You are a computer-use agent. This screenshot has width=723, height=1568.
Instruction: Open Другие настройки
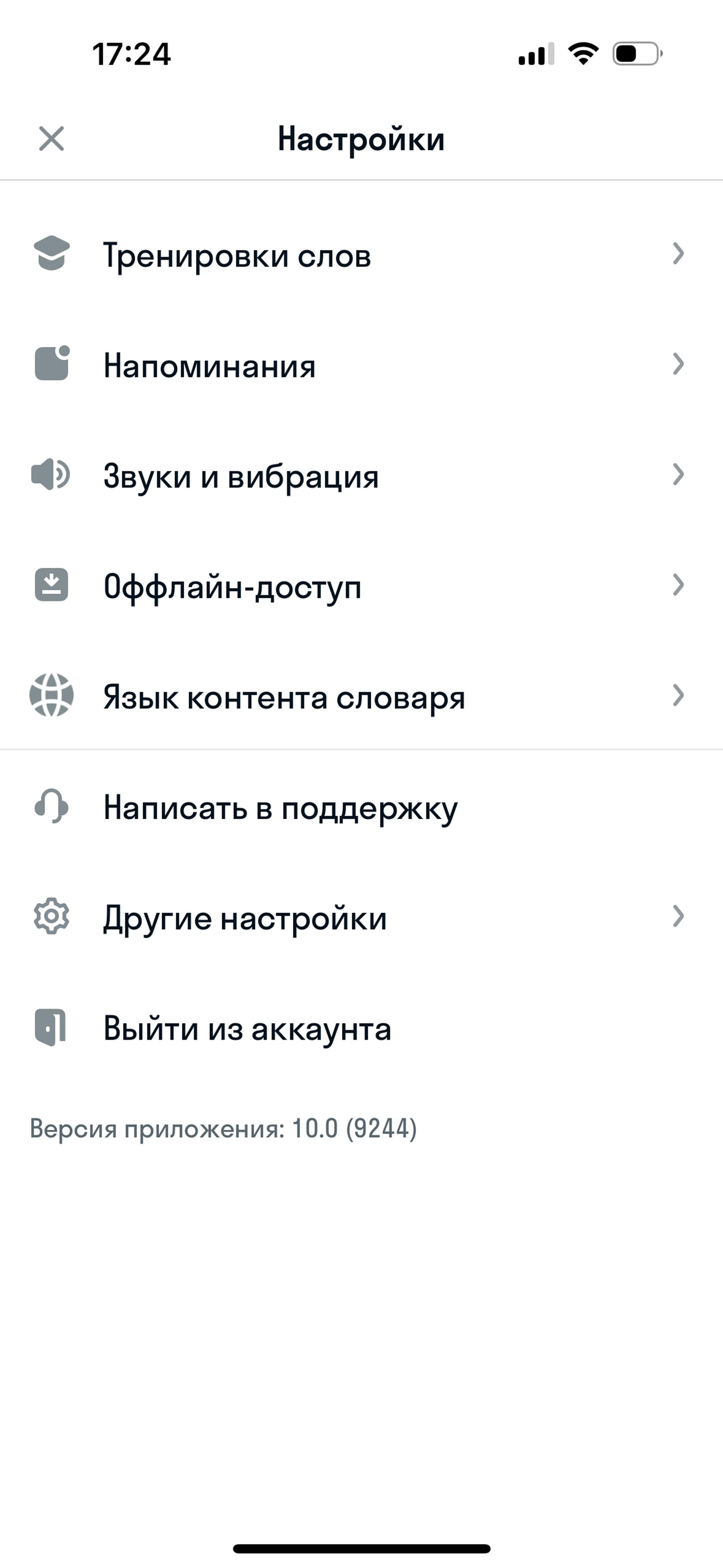(x=361, y=917)
